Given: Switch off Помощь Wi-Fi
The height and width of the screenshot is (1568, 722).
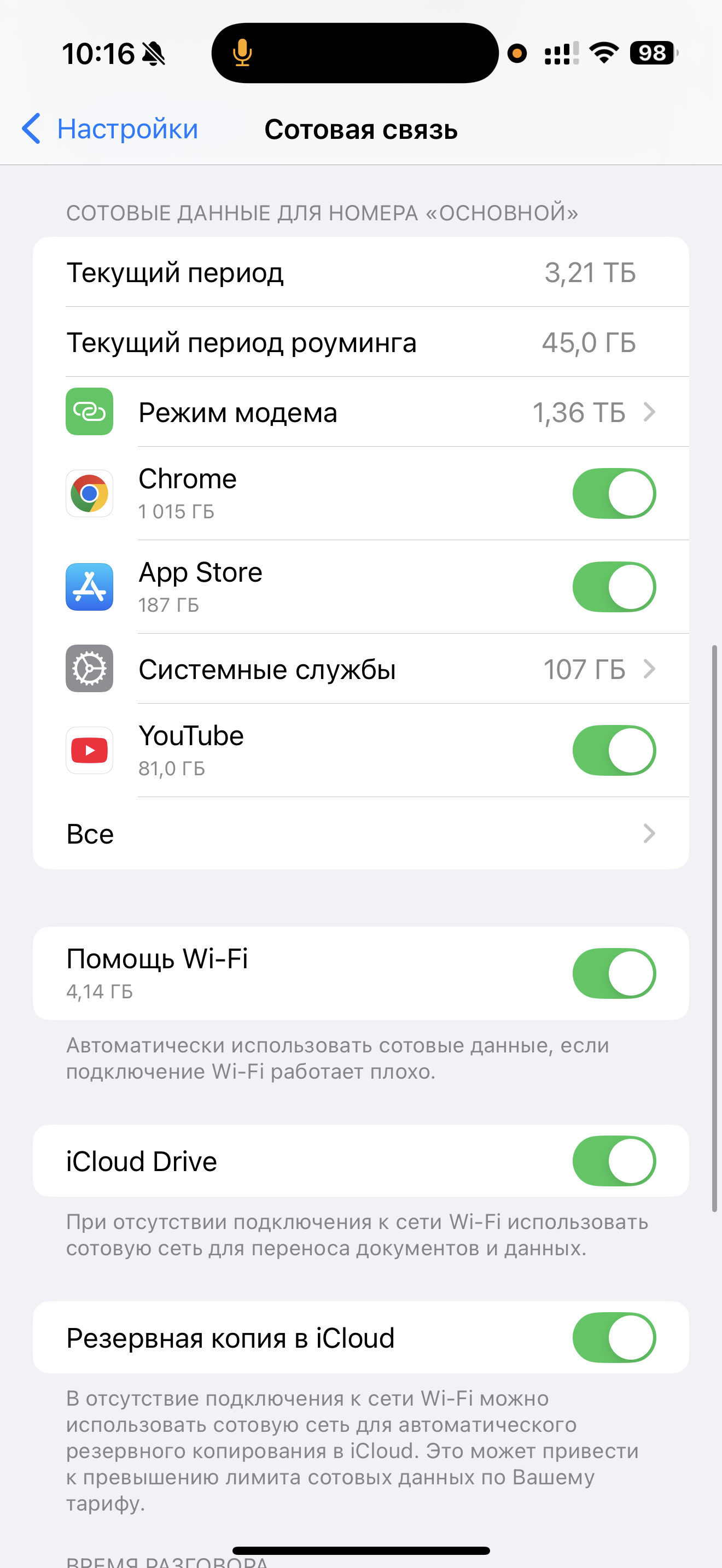Looking at the screenshot, I should (x=613, y=973).
